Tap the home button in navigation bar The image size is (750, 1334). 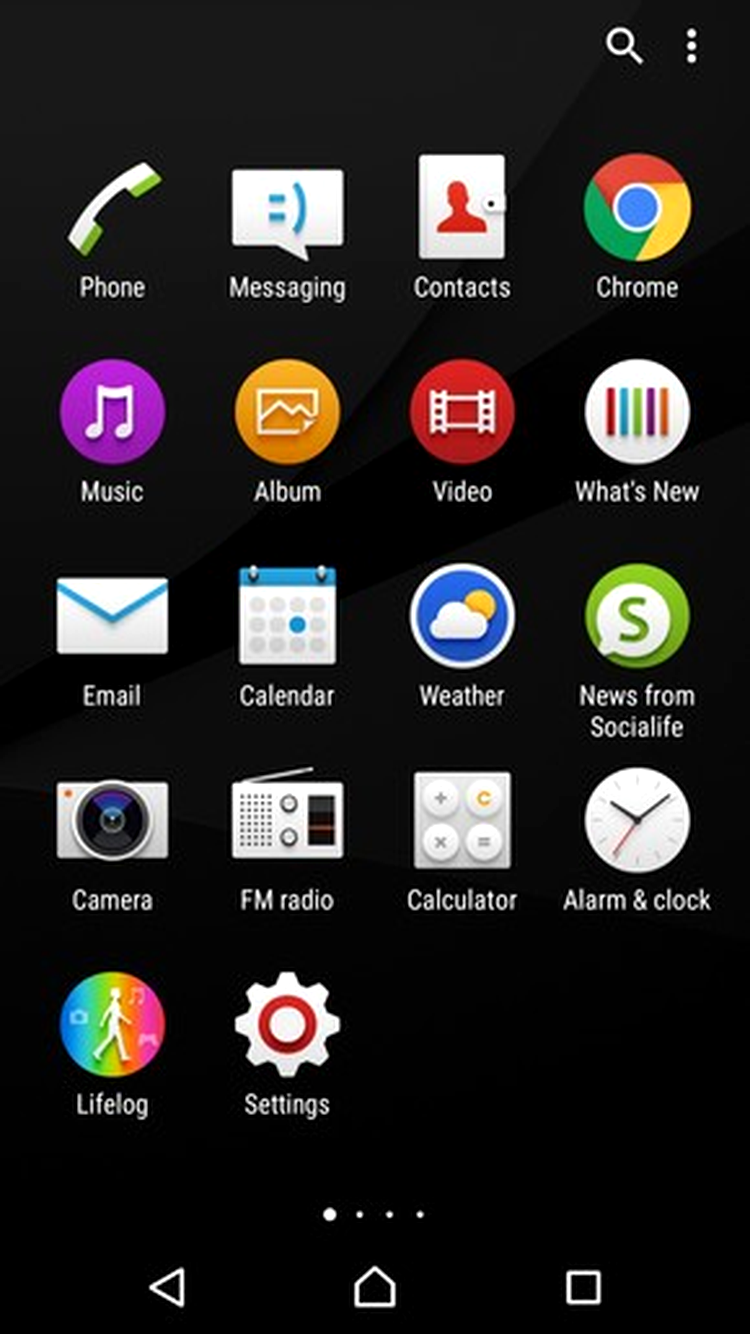coord(375,1287)
